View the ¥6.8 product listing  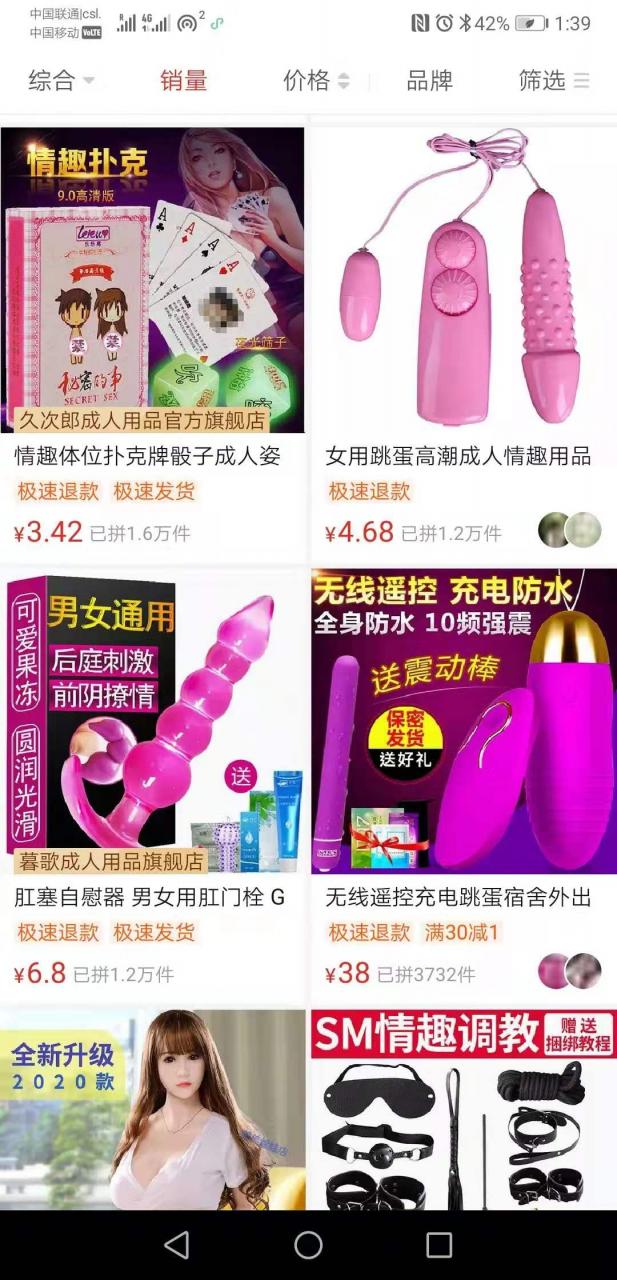click(x=153, y=780)
